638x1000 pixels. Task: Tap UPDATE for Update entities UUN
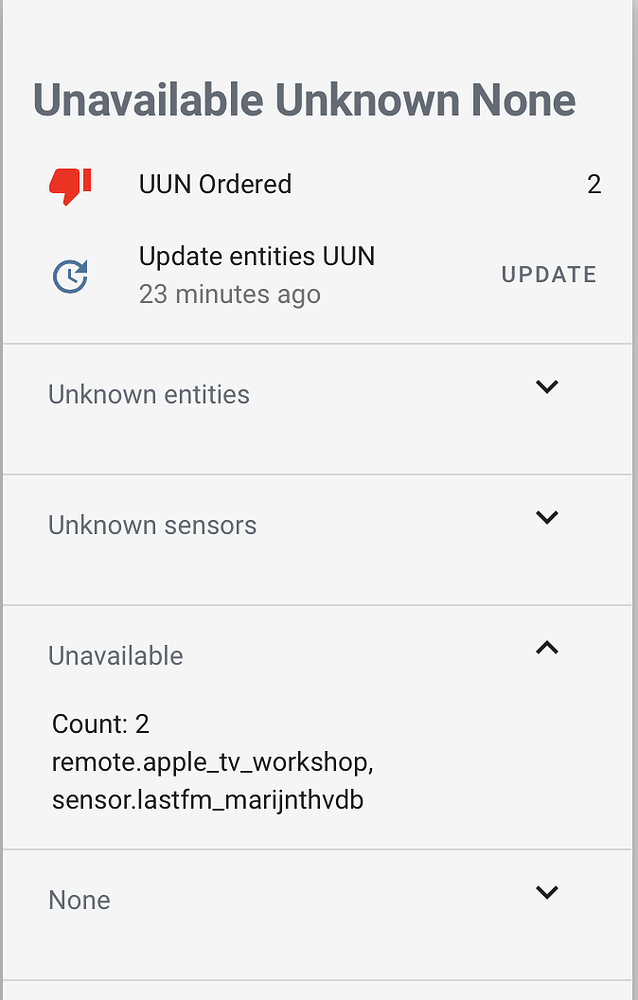click(x=549, y=275)
